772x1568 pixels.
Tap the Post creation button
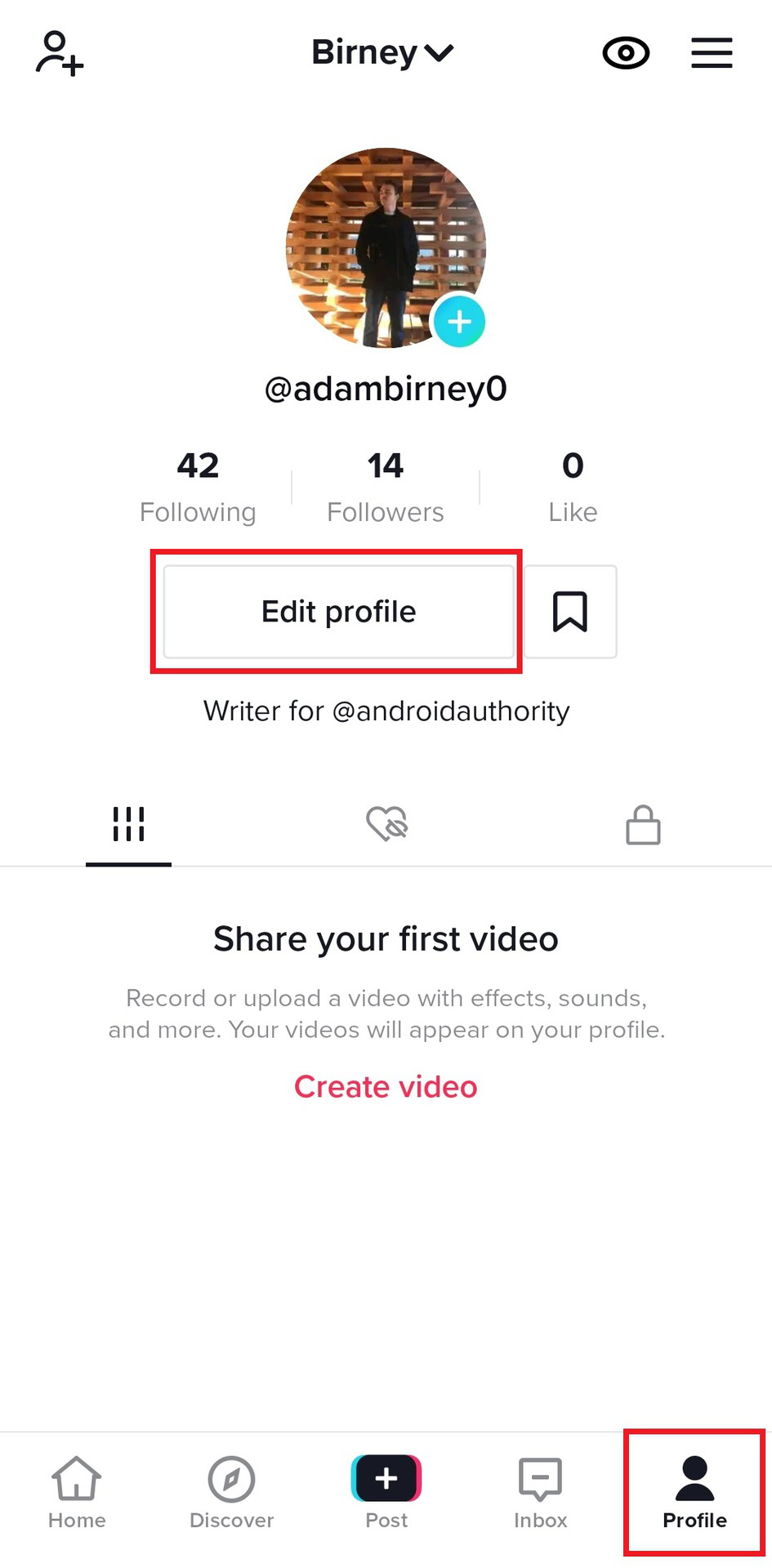pyautogui.click(x=385, y=1478)
